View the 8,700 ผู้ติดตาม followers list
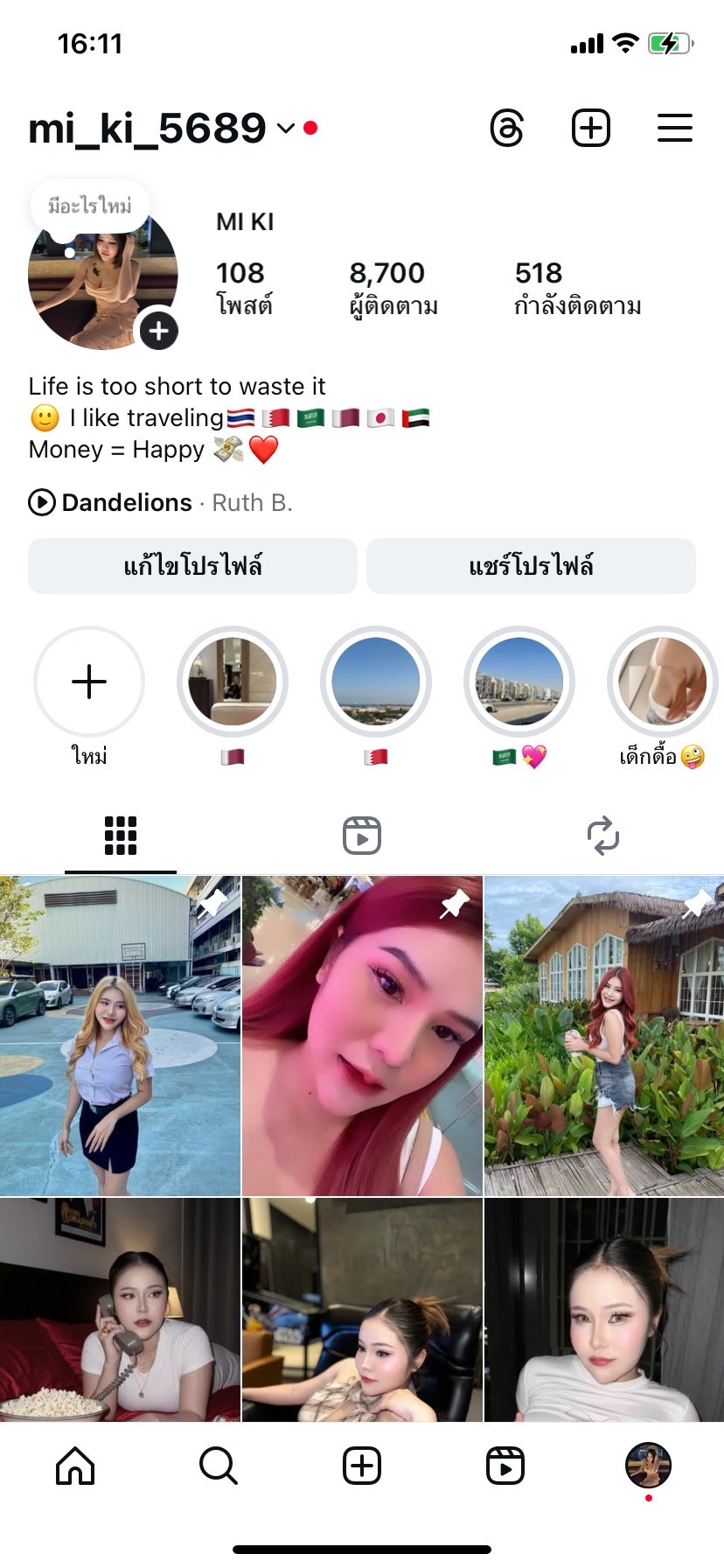724x1568 pixels. coord(393,288)
